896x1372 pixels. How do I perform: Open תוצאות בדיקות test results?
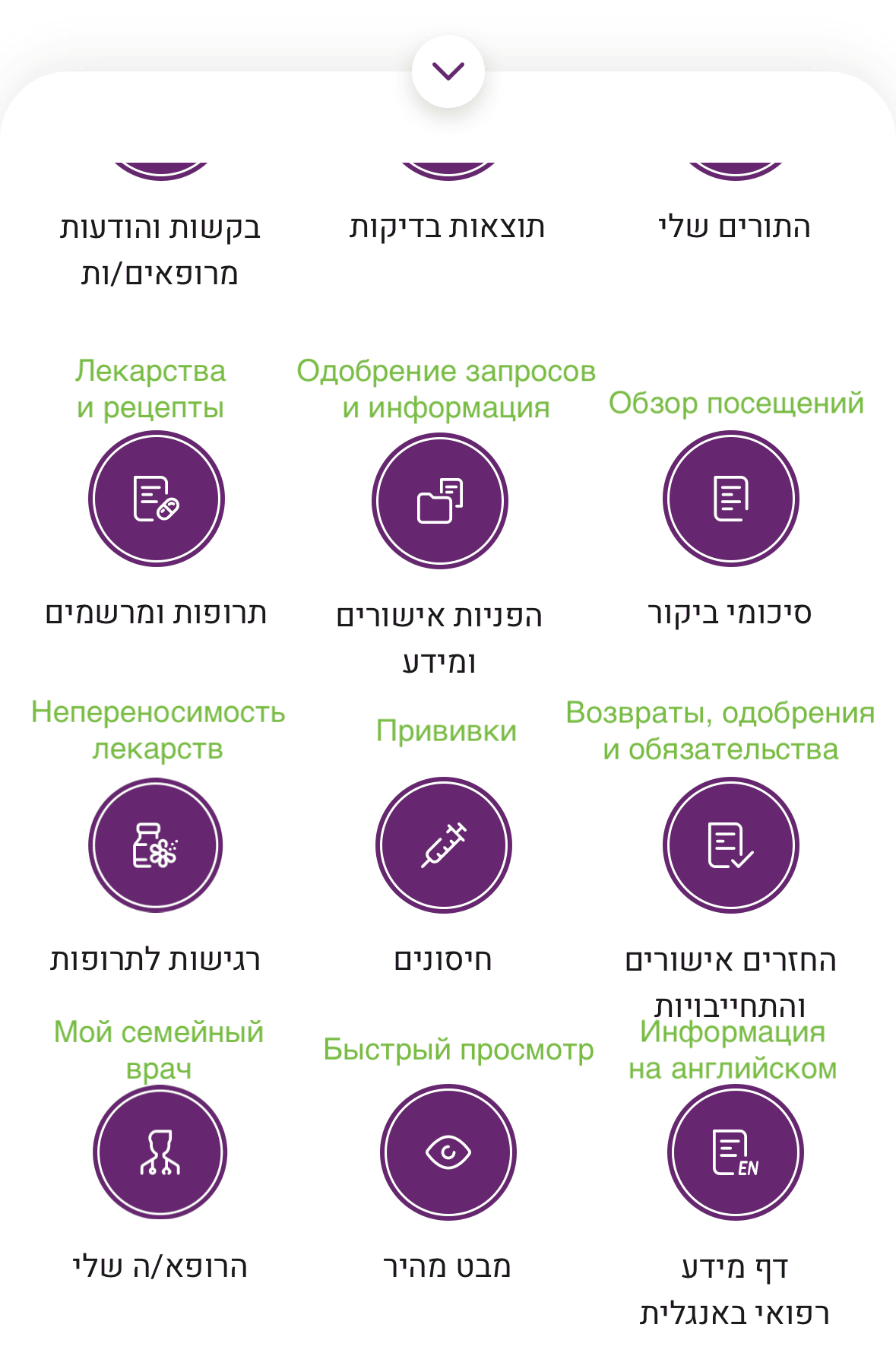(x=447, y=227)
